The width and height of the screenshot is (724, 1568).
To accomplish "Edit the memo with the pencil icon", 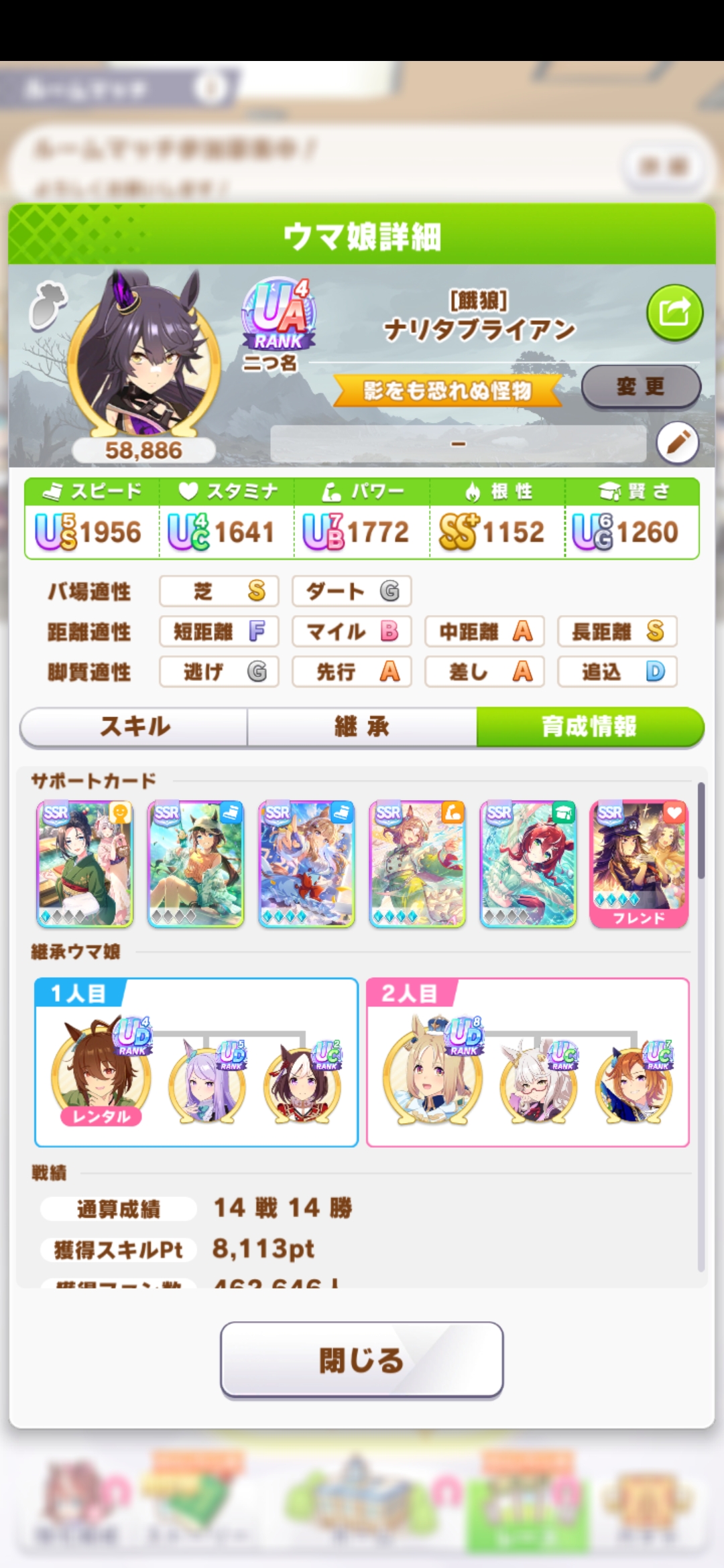I will click(x=677, y=443).
